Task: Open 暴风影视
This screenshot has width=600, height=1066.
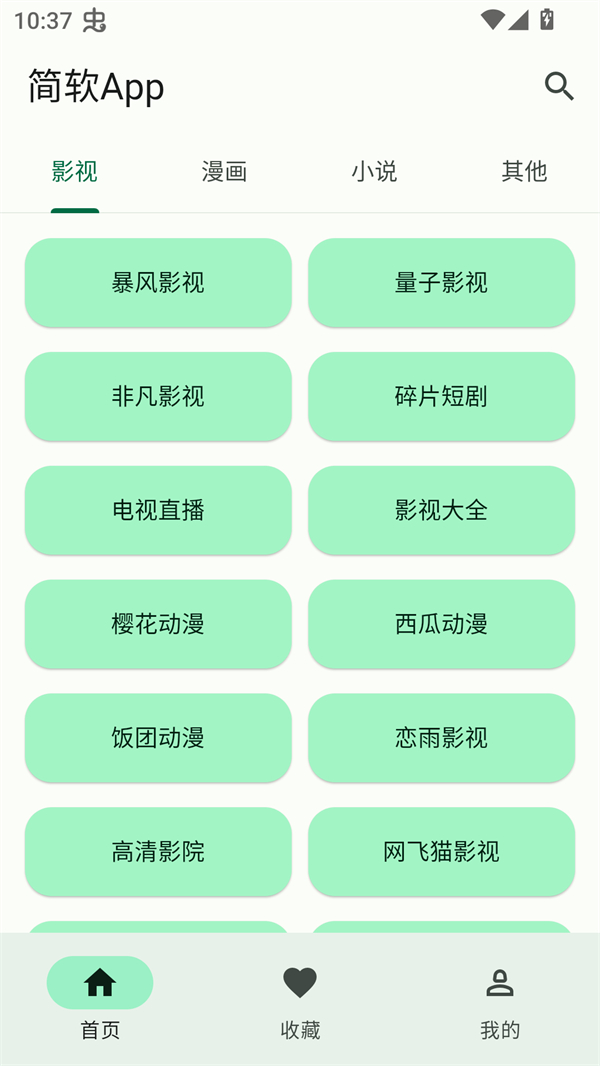Action: click(158, 282)
